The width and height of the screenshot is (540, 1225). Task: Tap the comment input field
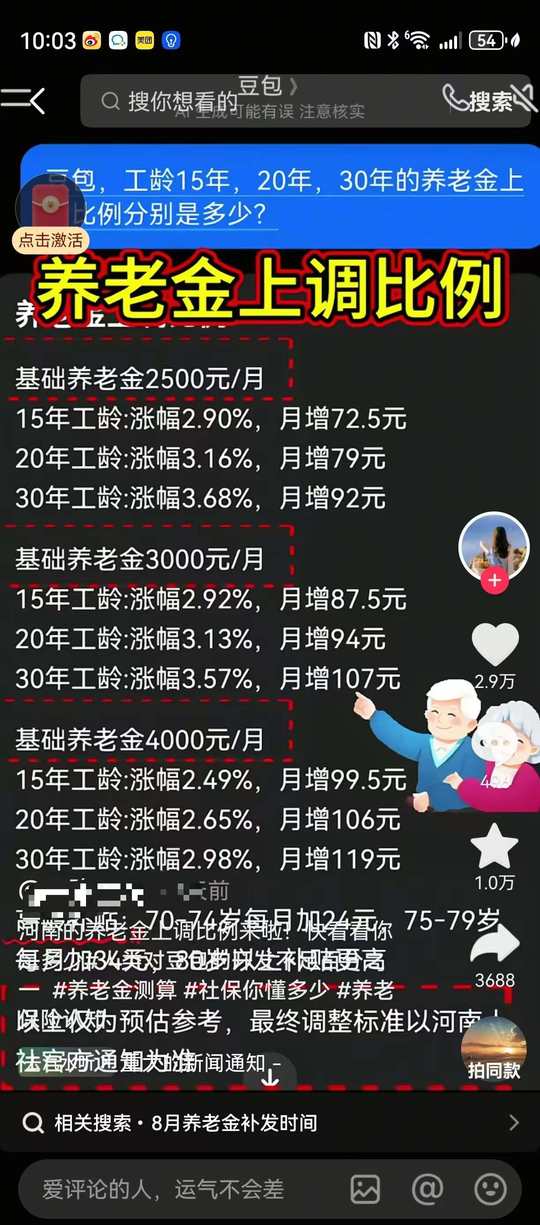pos(178,1189)
